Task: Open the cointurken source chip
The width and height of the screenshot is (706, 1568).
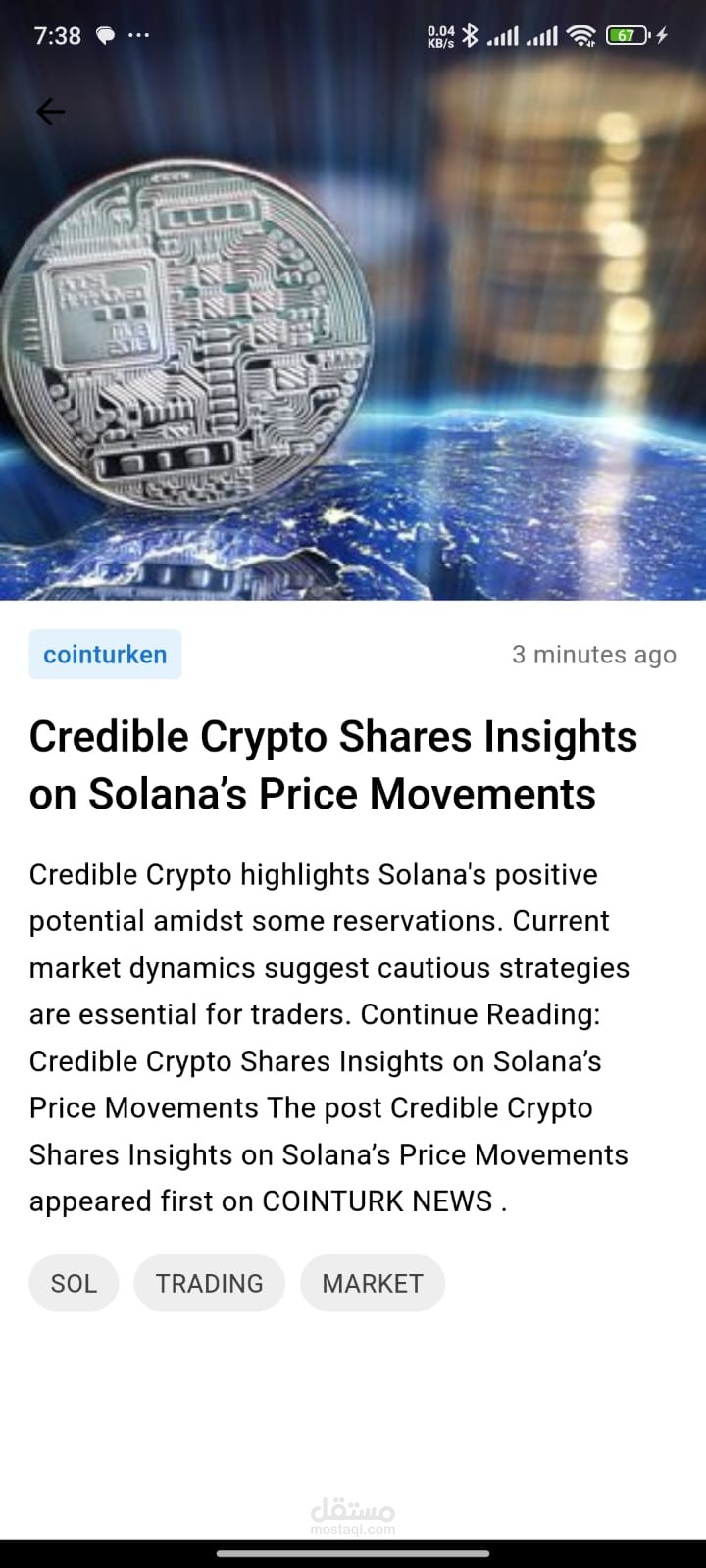Action: 105,655
